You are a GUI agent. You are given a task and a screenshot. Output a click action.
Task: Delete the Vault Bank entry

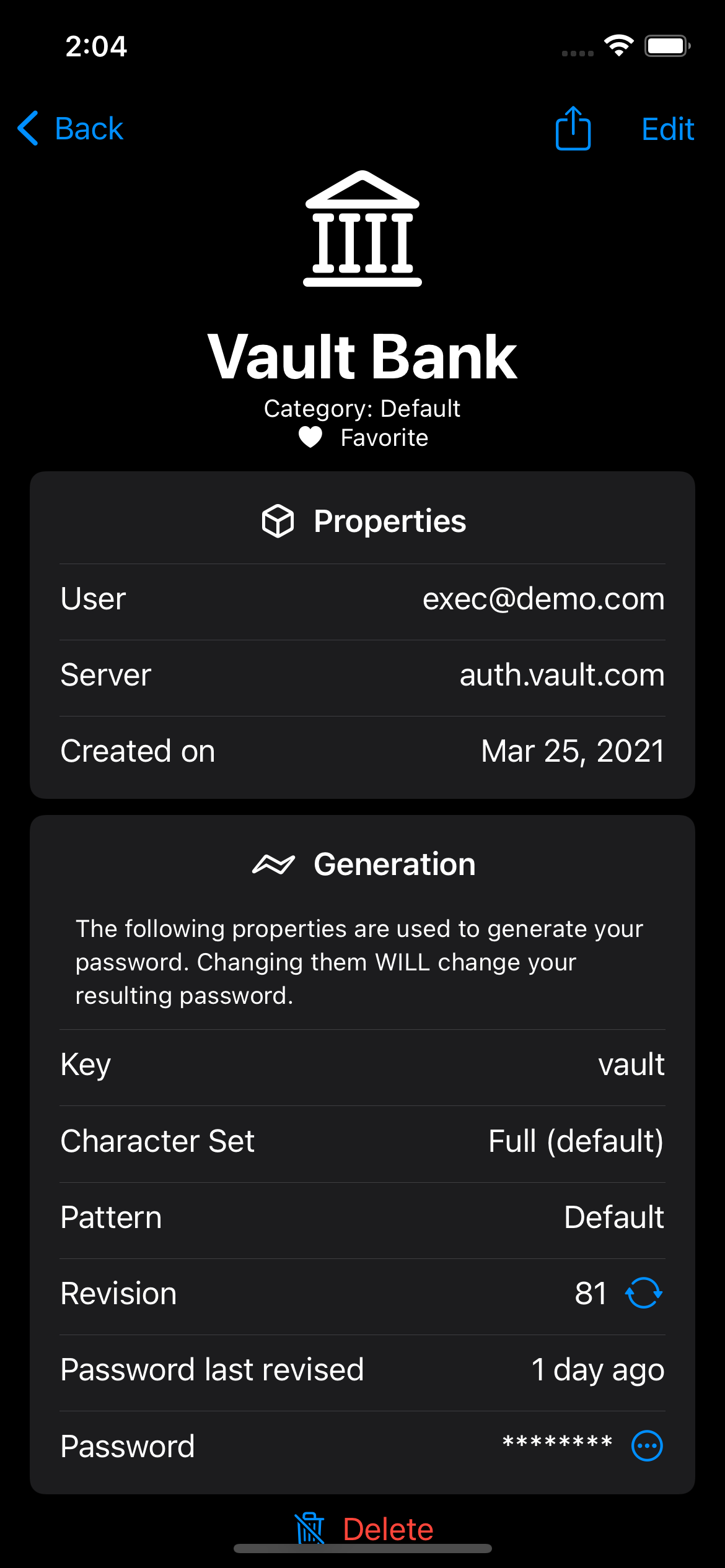(x=388, y=1528)
